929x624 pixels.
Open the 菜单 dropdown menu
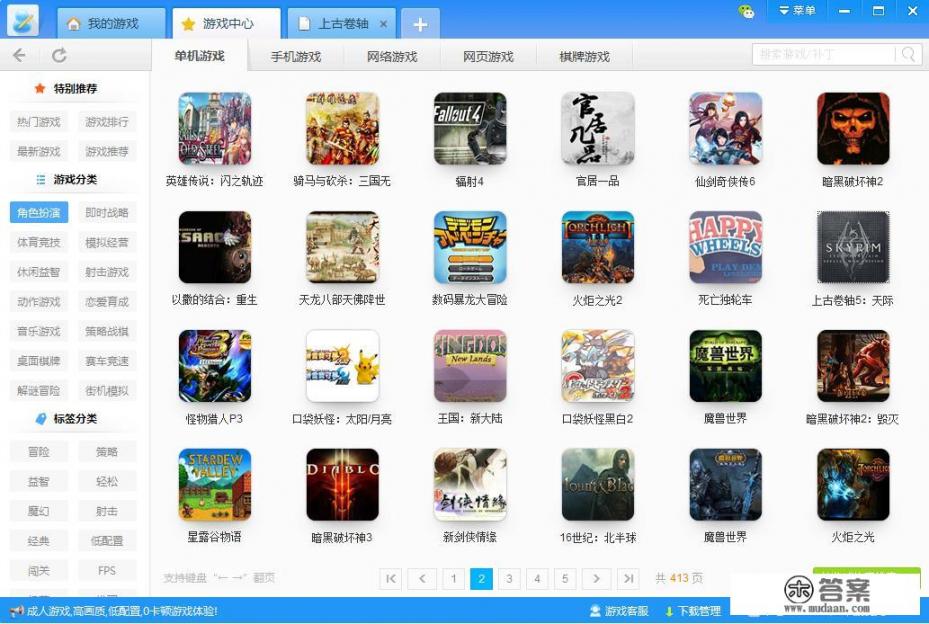[x=797, y=11]
